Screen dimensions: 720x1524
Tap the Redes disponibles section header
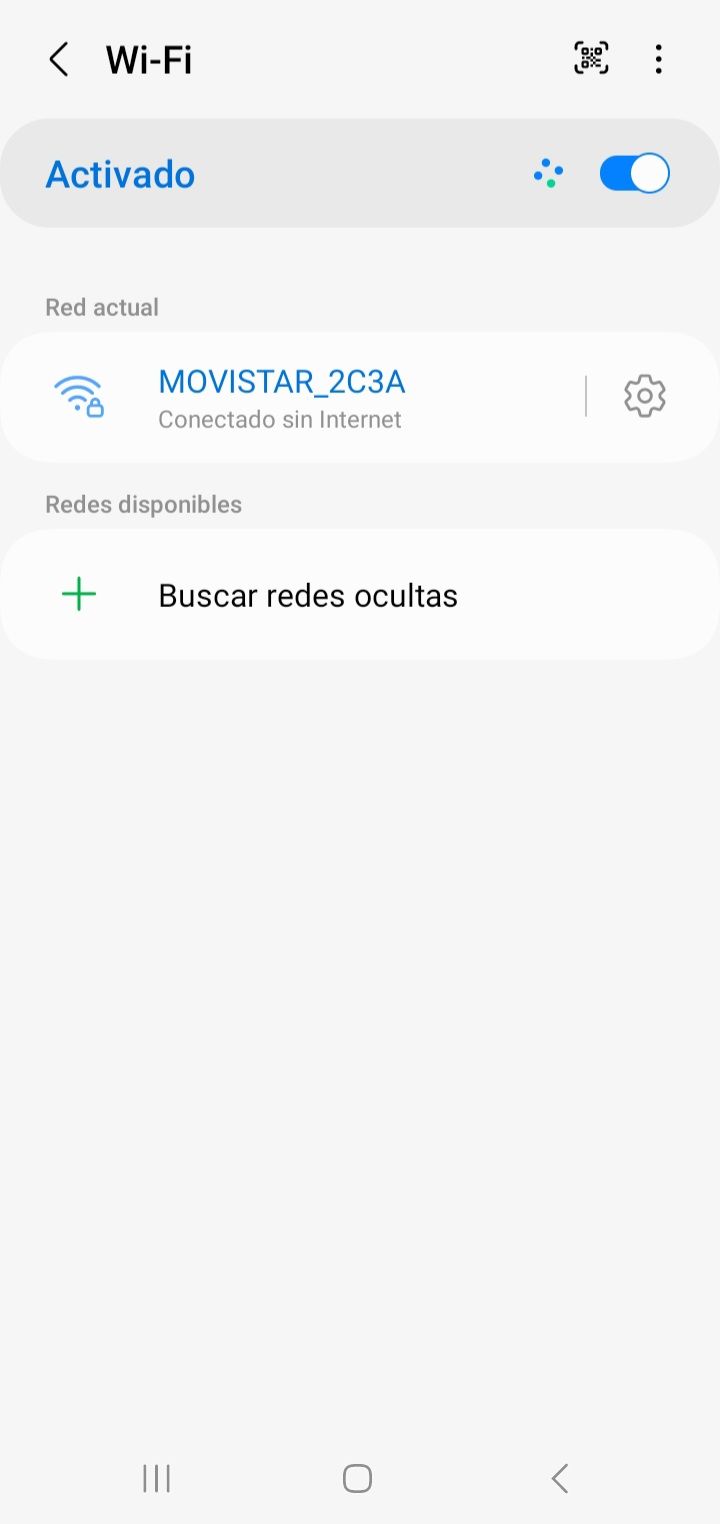pos(143,504)
